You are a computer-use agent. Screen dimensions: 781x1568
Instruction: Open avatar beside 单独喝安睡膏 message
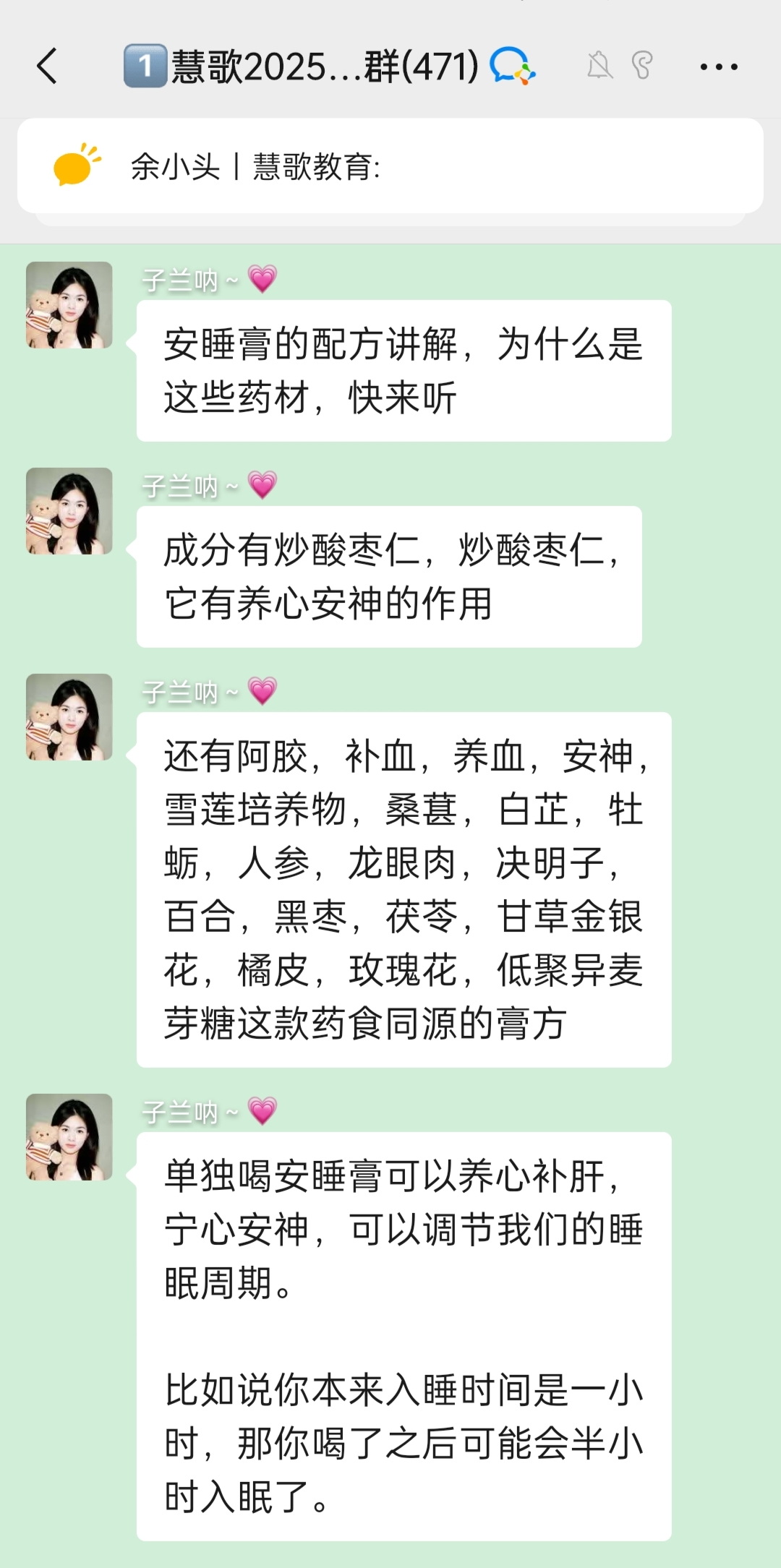69,1137
